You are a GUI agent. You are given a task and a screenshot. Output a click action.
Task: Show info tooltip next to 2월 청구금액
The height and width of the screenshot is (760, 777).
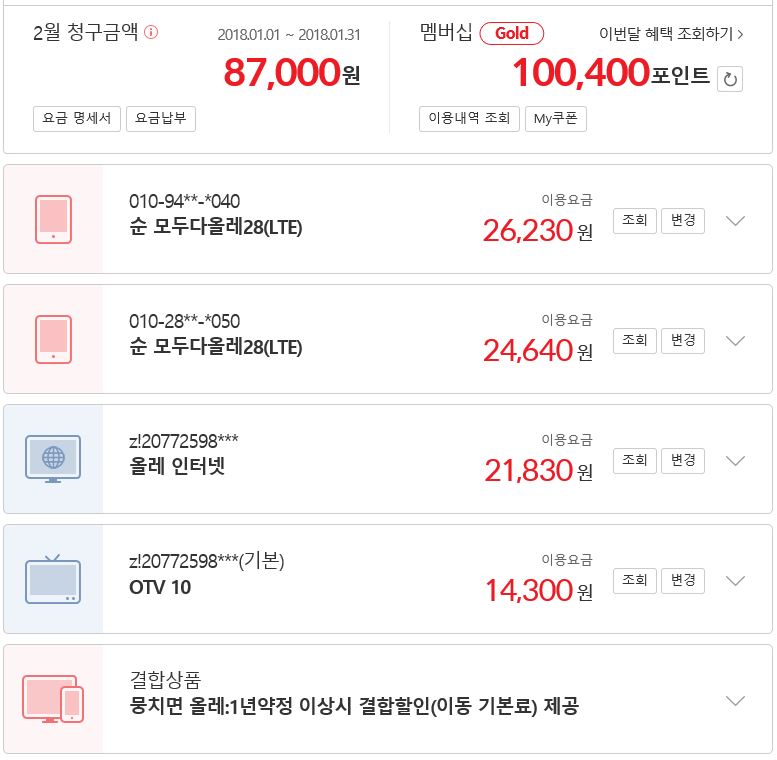[x=151, y=32]
